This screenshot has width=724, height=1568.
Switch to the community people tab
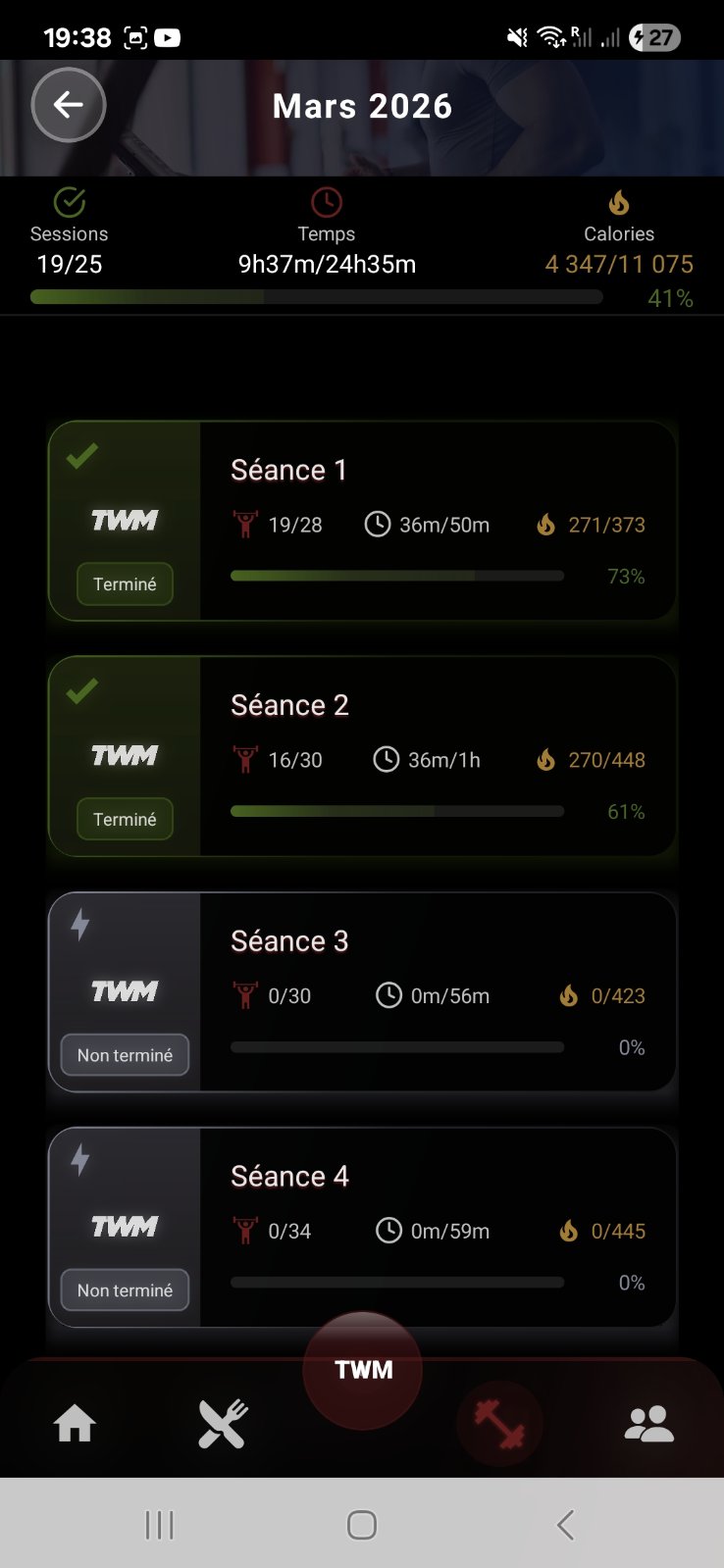[x=648, y=1424]
